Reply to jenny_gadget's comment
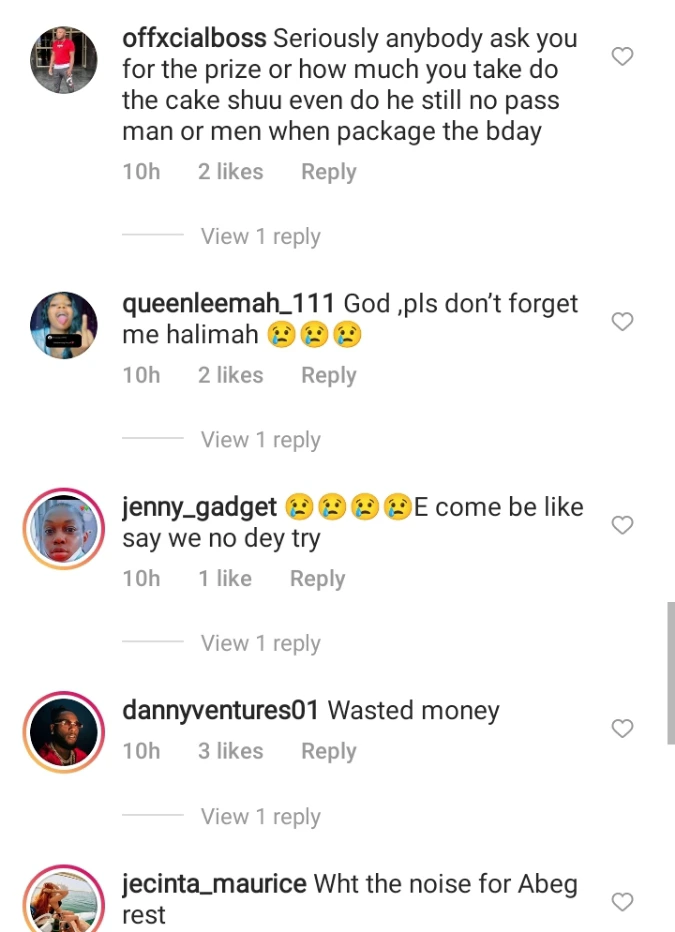The width and height of the screenshot is (675, 932). [317, 579]
